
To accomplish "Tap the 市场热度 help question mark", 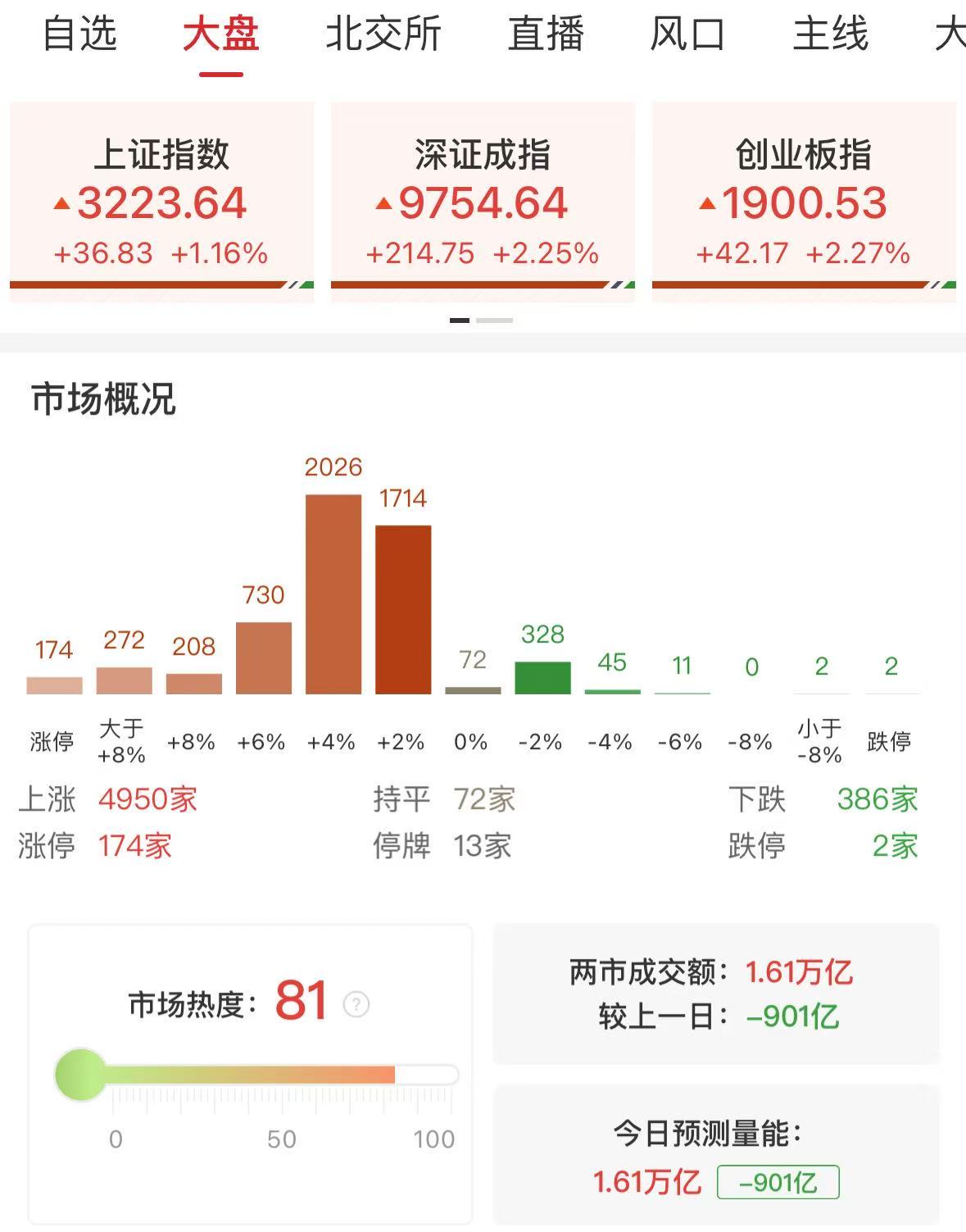I will coord(356,1004).
